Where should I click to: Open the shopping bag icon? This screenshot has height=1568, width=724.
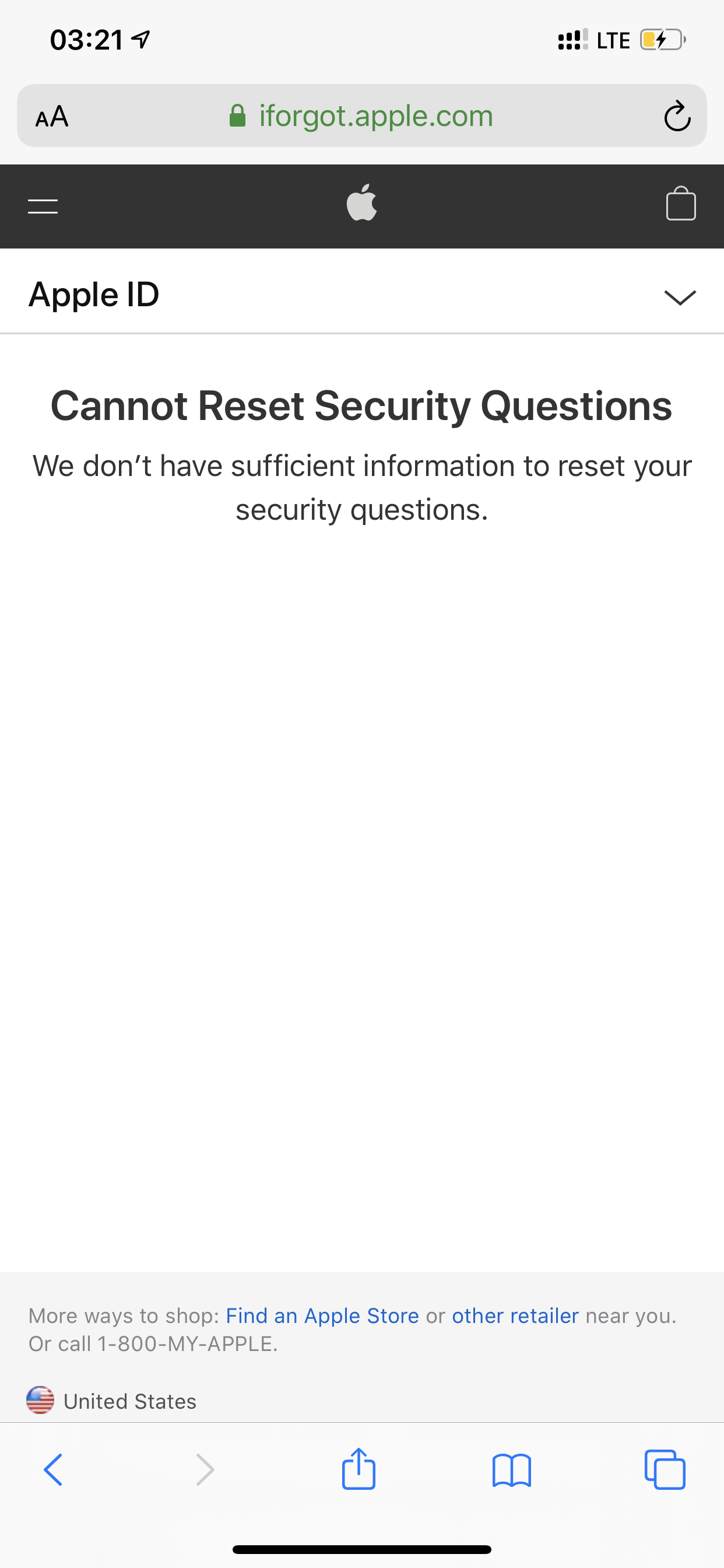coord(681,204)
